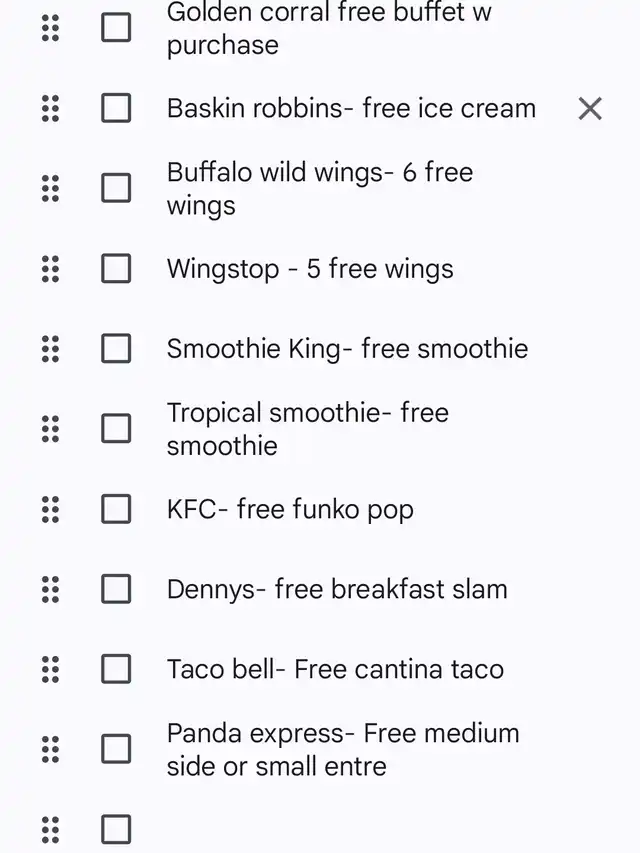Tick the Baskin robbins free ice cream checkbox

116,108
